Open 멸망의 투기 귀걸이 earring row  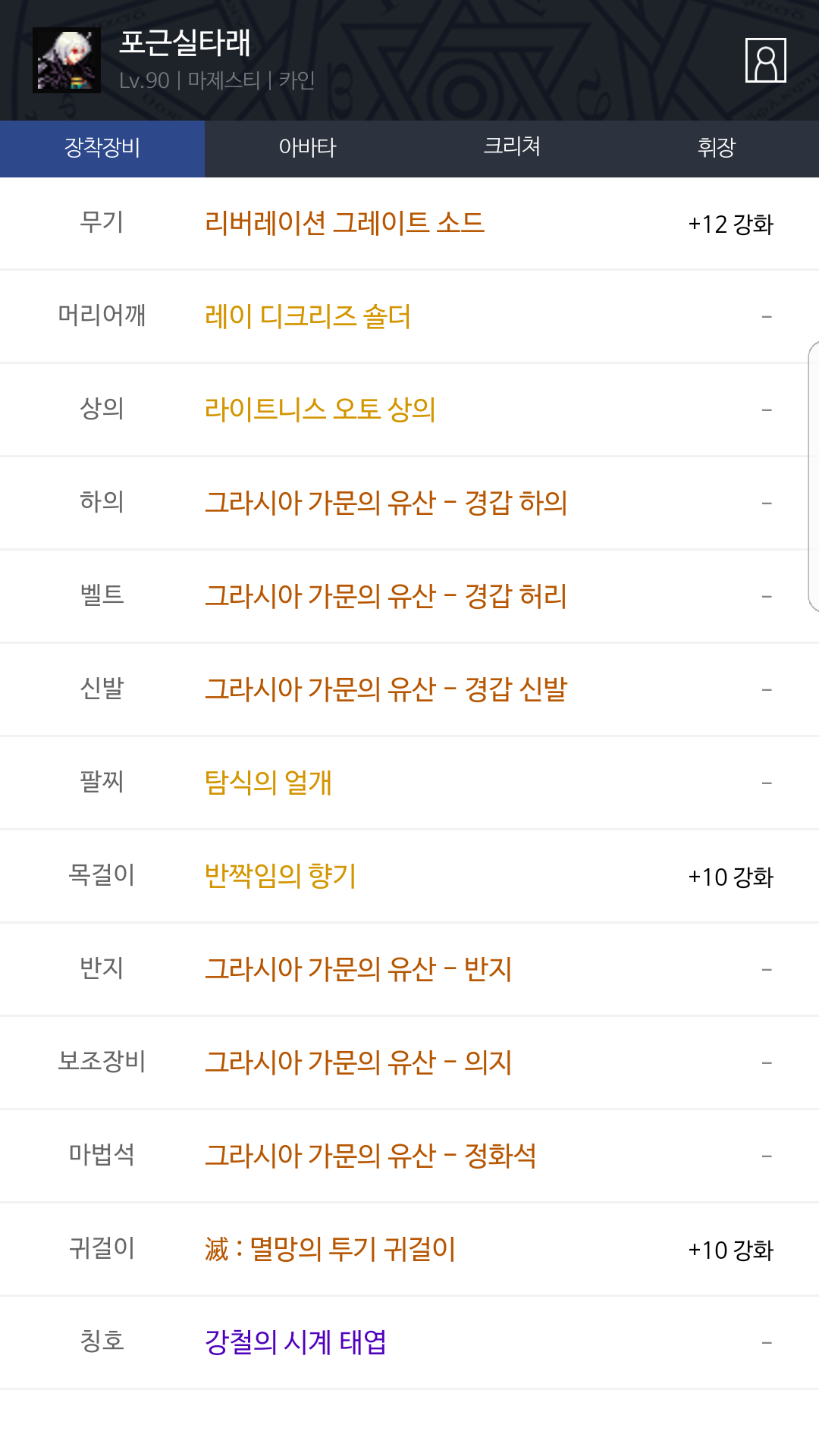coord(409,1249)
